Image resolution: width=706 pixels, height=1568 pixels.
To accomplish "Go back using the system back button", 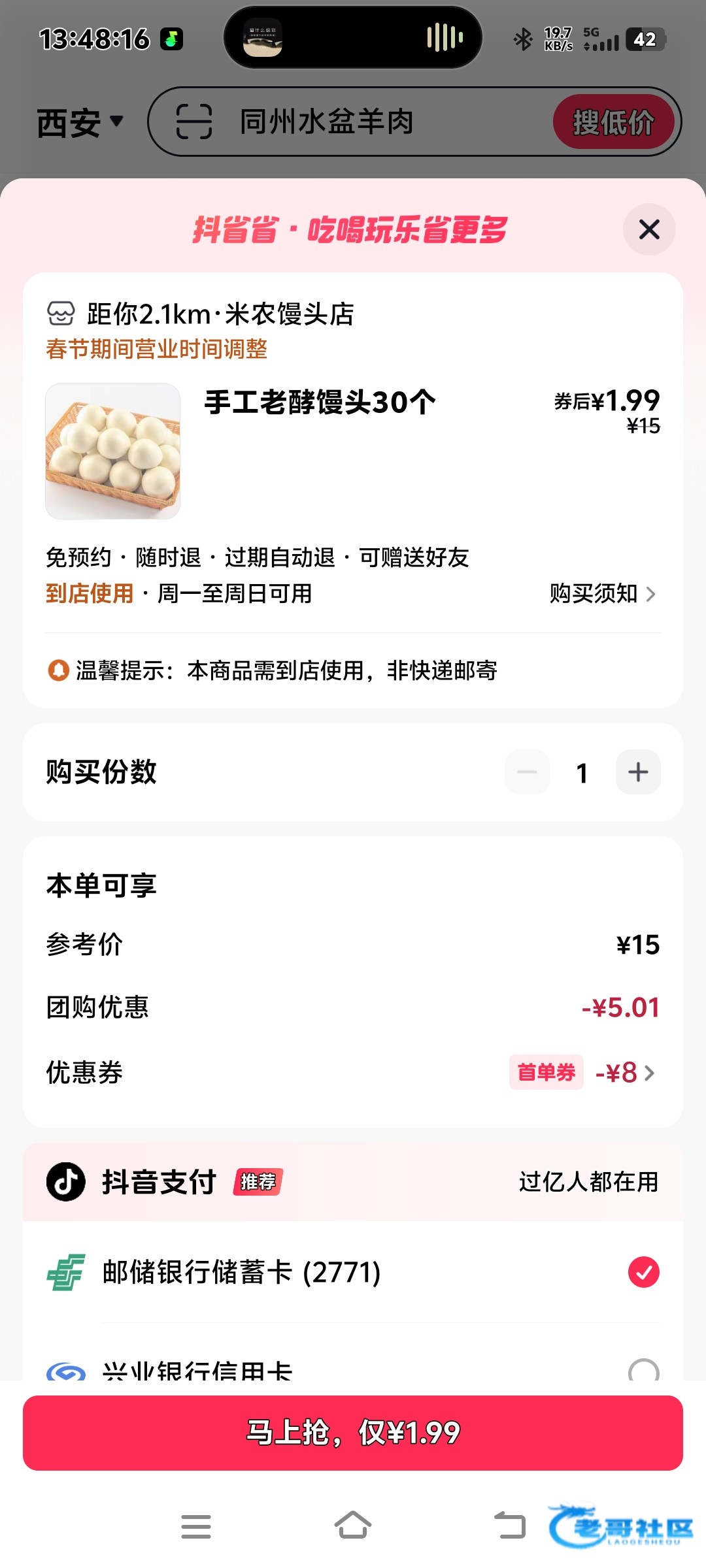I will coord(510,1526).
